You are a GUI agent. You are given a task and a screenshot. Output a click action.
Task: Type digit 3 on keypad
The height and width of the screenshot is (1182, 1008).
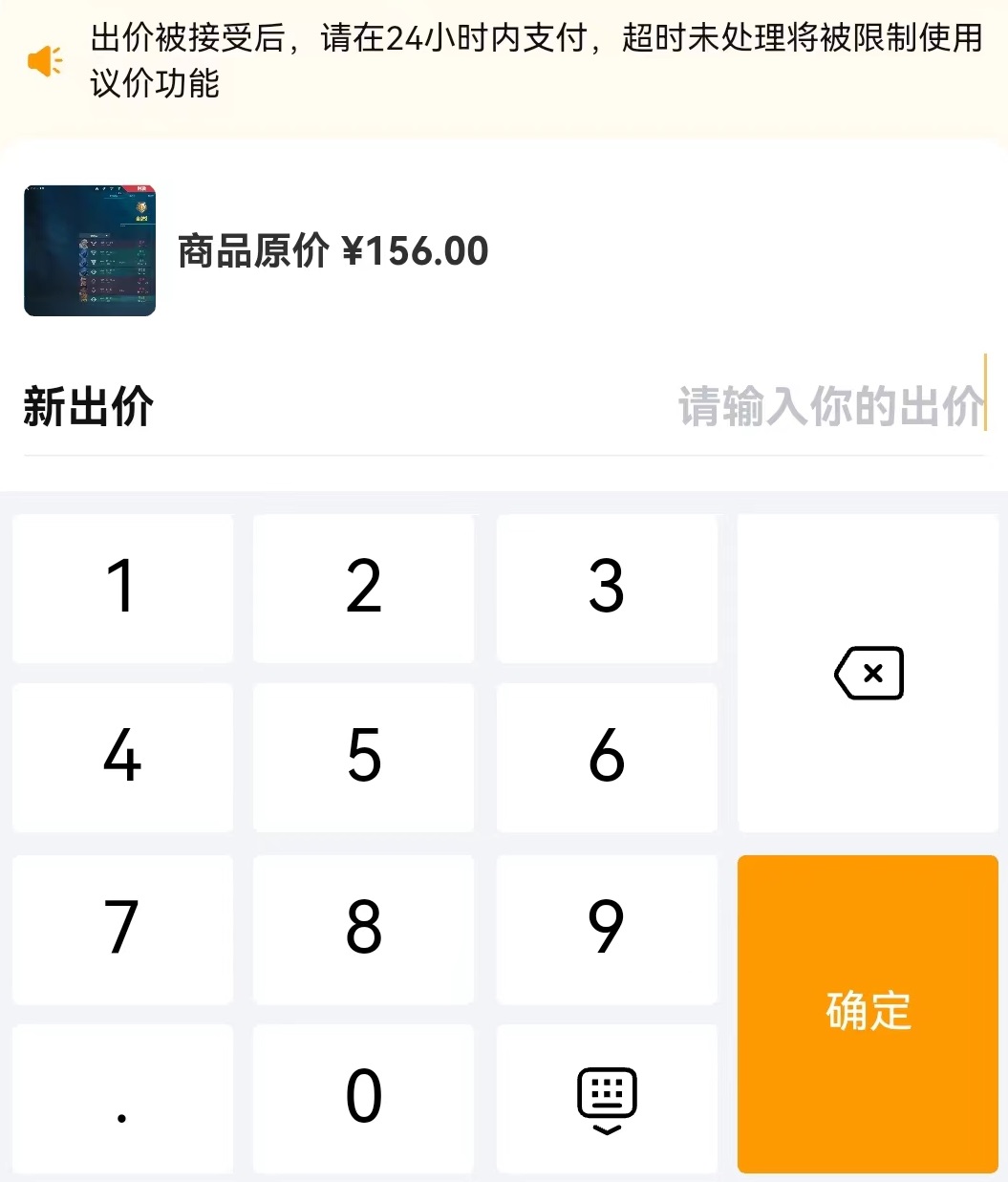pos(607,588)
